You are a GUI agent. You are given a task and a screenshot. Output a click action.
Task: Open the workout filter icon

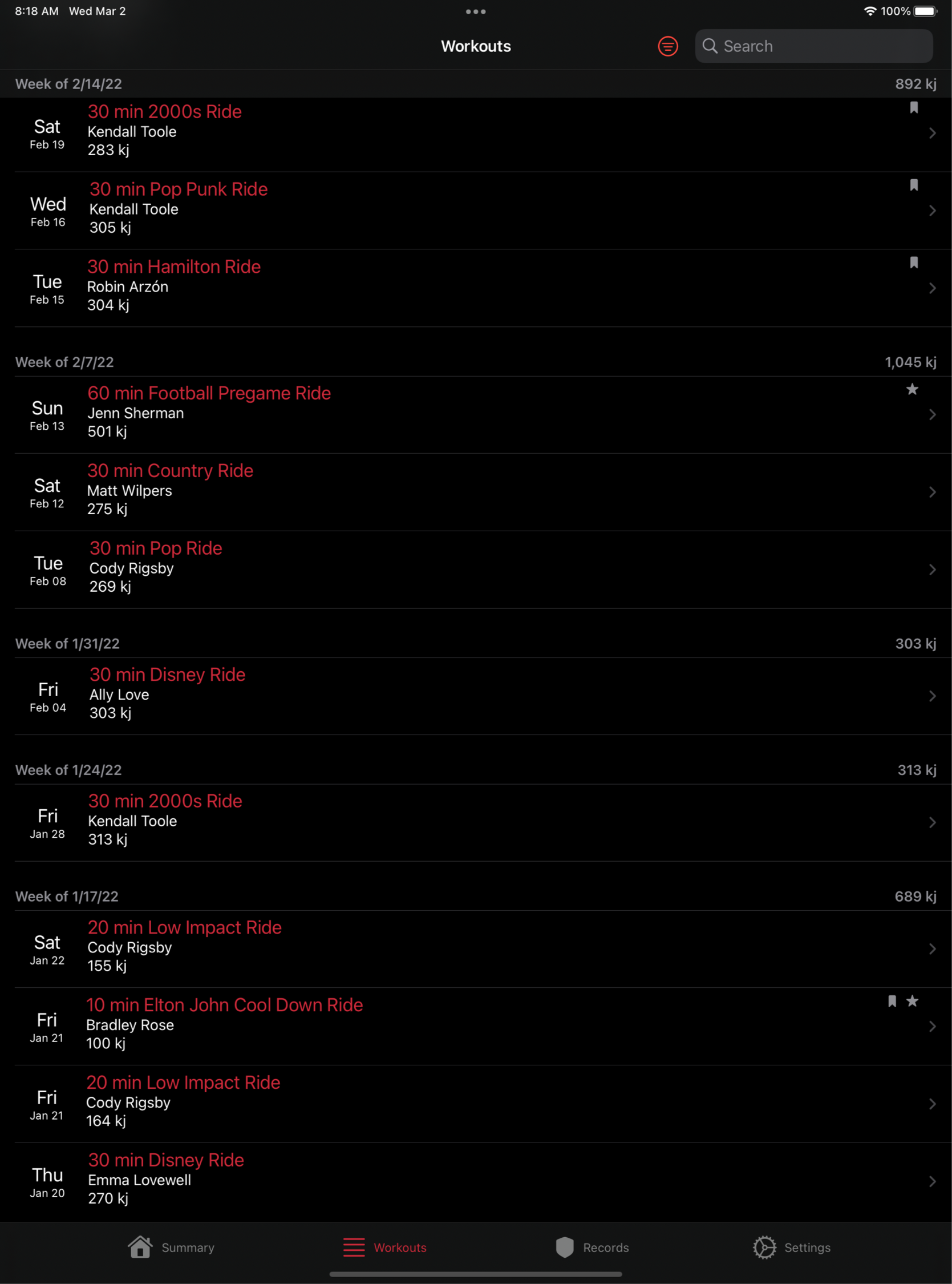[x=667, y=46]
